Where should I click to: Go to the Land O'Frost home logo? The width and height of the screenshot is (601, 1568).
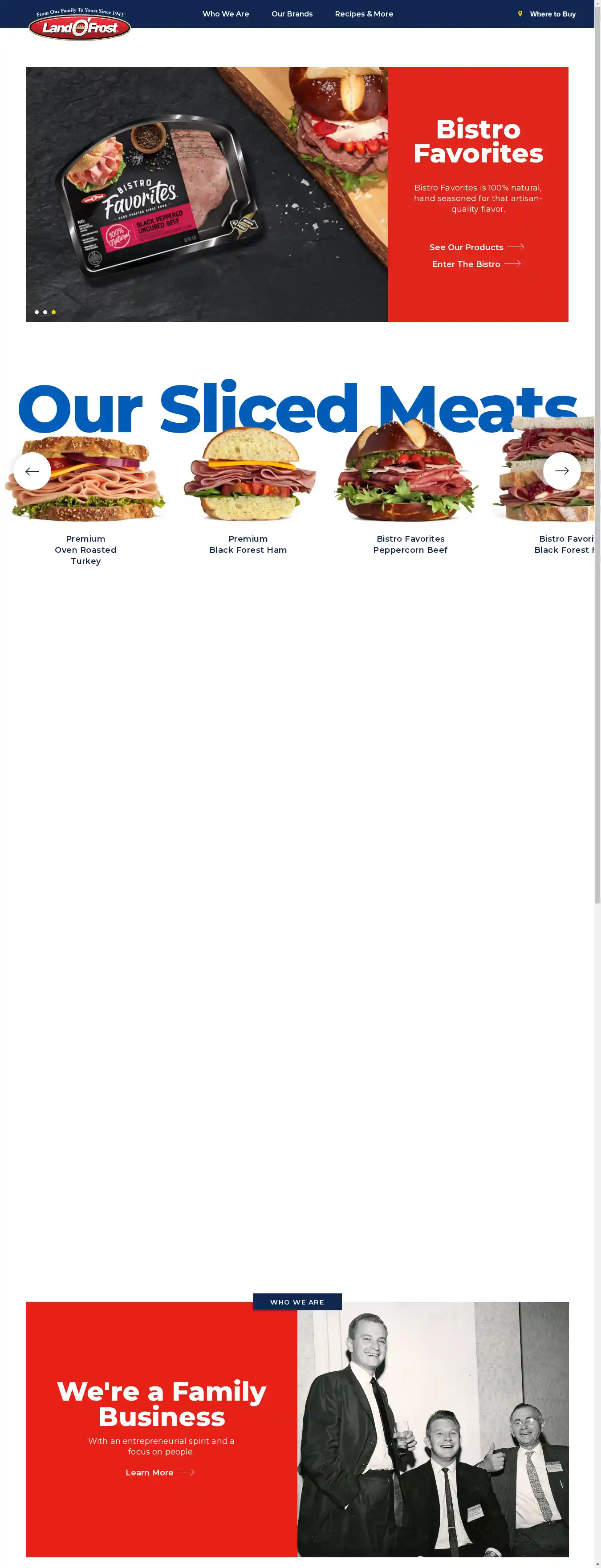pos(80,25)
